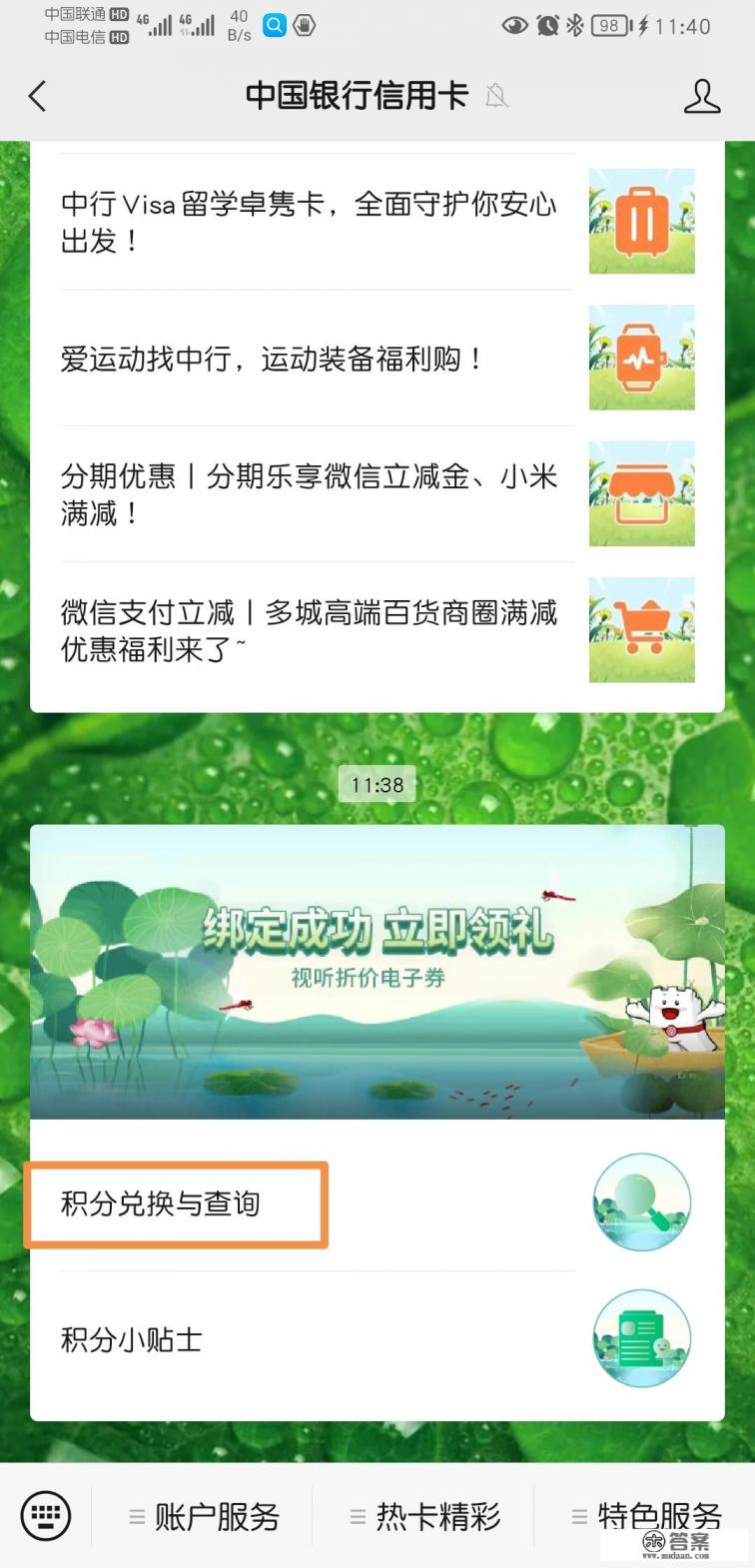Tap the document icon beside 积分小贴士
This screenshot has width=755, height=1568.
click(641, 1338)
